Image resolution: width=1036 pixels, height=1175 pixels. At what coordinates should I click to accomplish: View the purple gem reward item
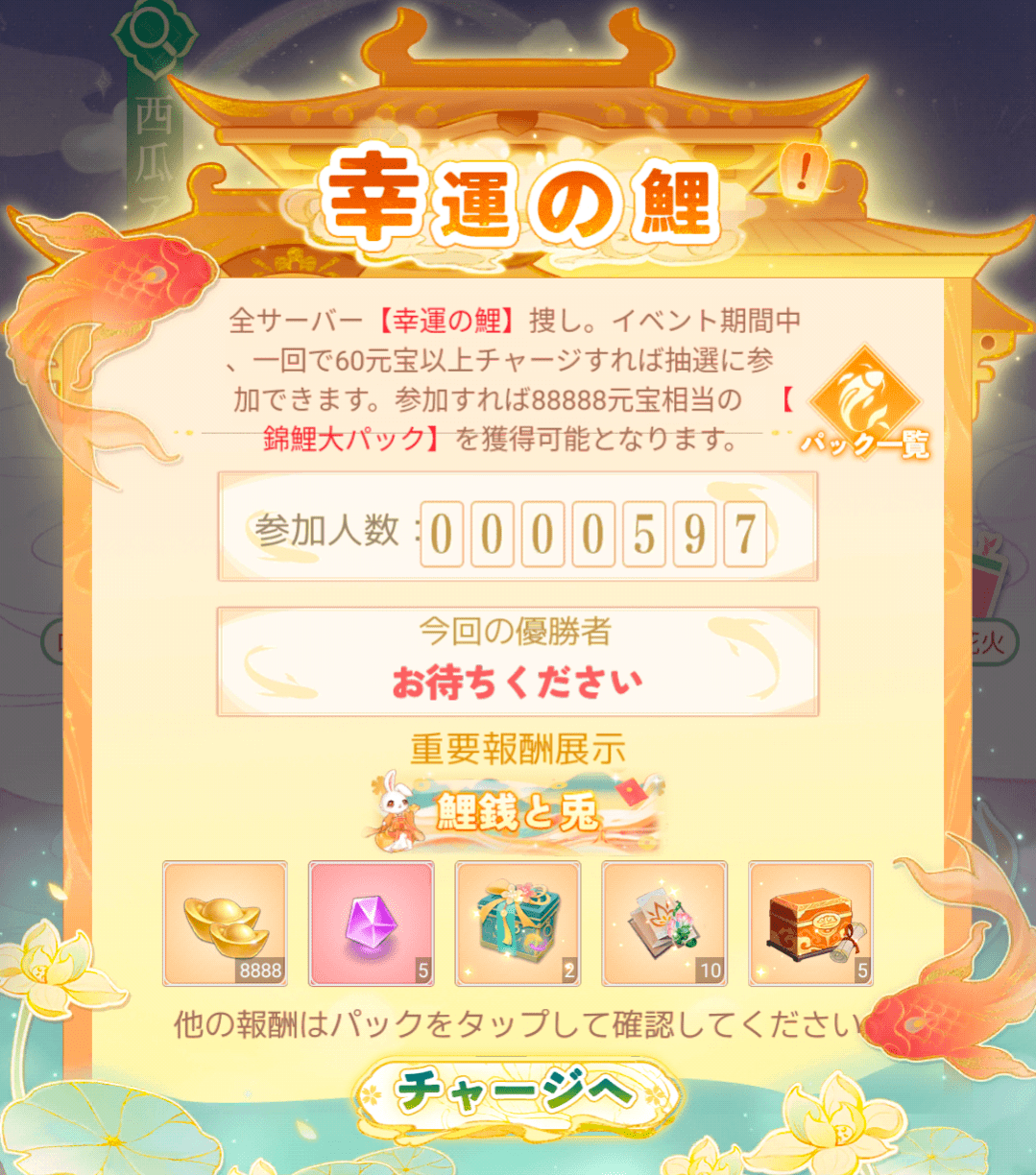371,923
